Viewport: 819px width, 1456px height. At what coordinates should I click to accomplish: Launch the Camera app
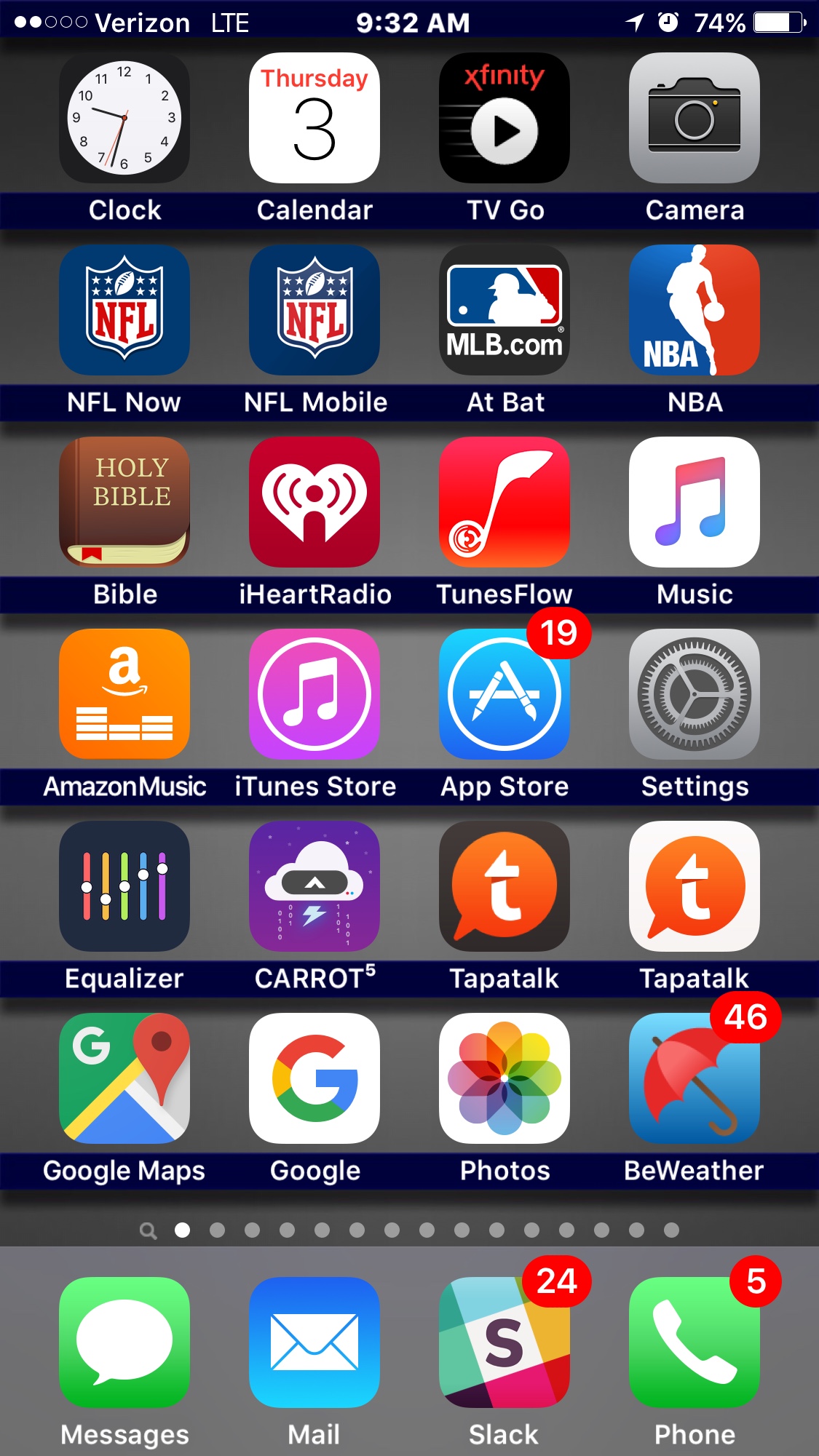(x=695, y=118)
